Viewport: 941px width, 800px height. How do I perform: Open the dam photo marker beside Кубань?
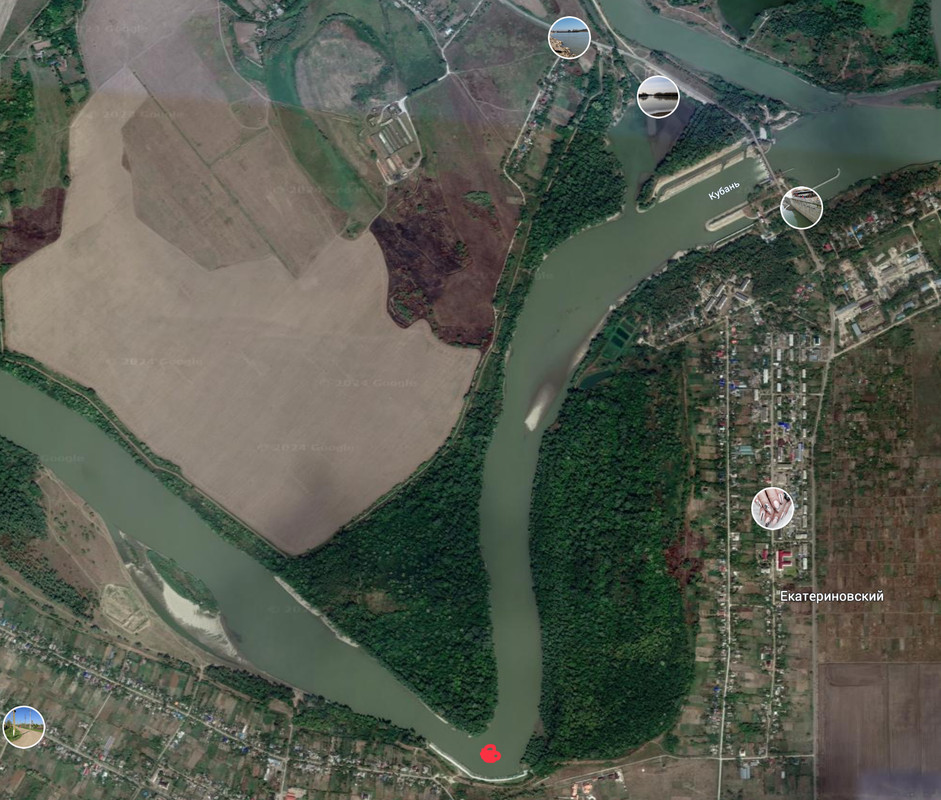coord(801,208)
